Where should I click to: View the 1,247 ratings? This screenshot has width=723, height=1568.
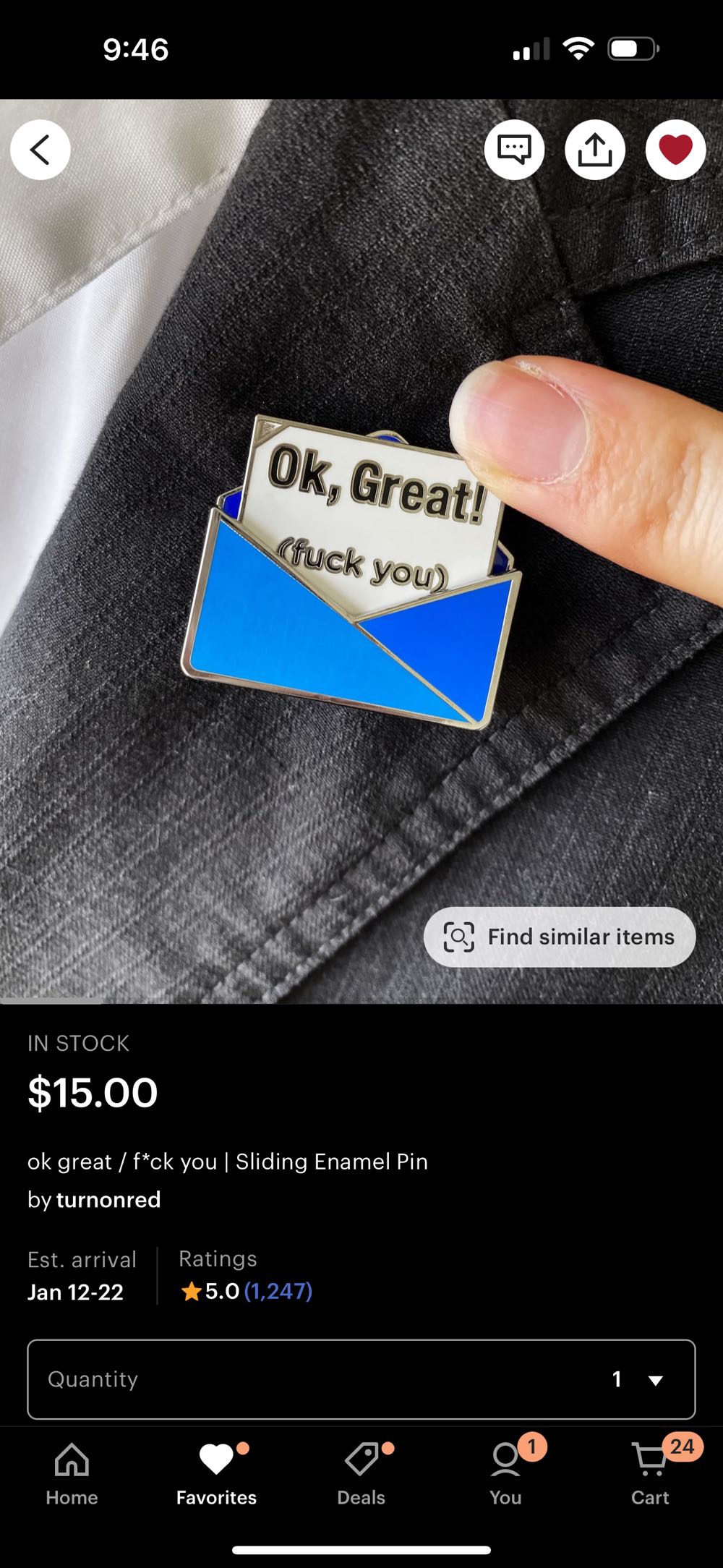278,1291
